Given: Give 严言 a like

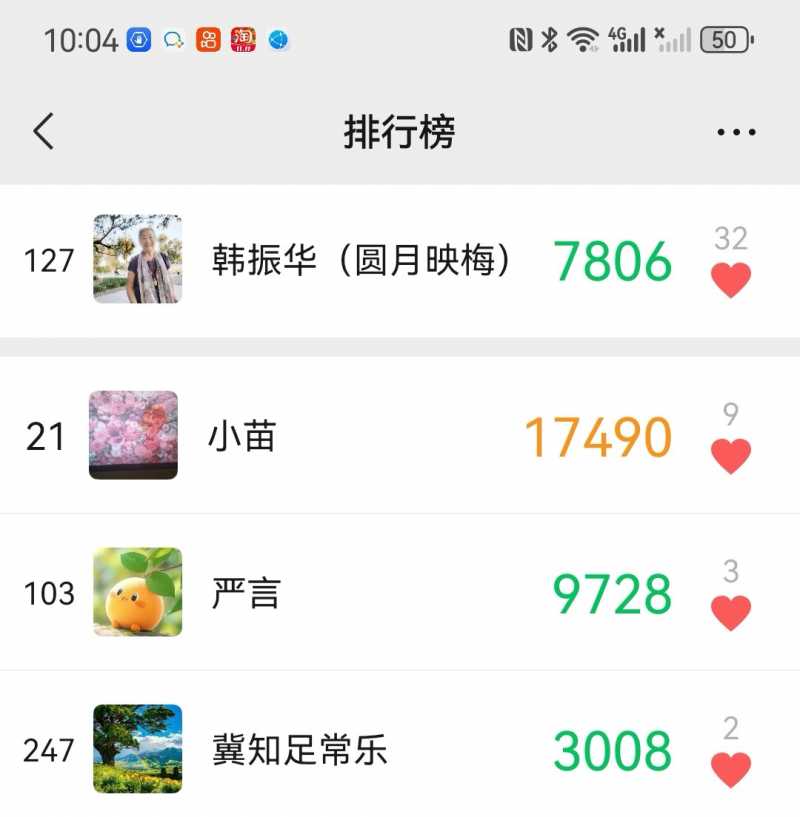Looking at the screenshot, I should [x=731, y=612].
